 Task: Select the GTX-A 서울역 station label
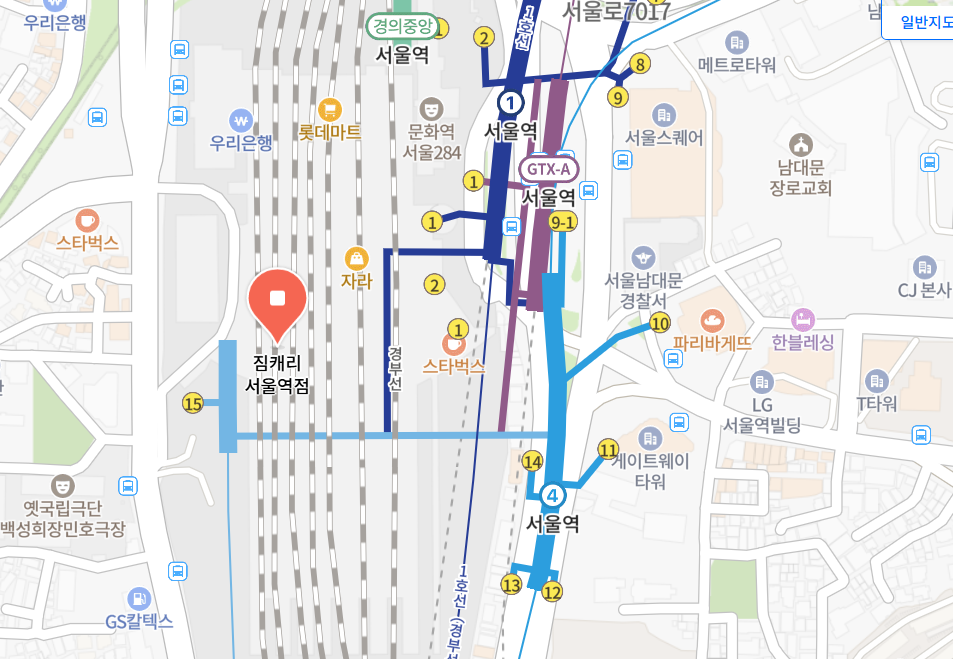click(x=548, y=168)
